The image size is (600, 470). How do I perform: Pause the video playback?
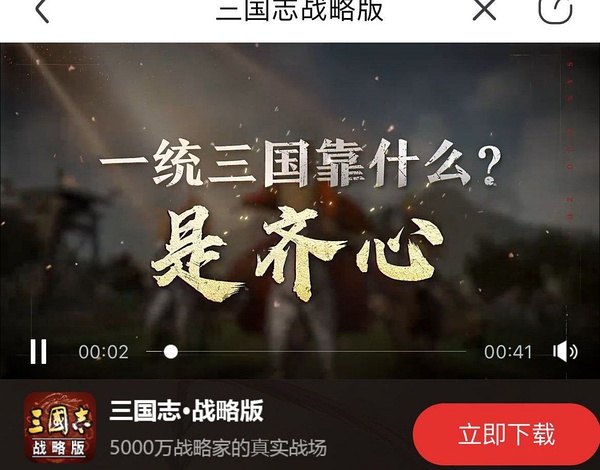tap(38, 351)
